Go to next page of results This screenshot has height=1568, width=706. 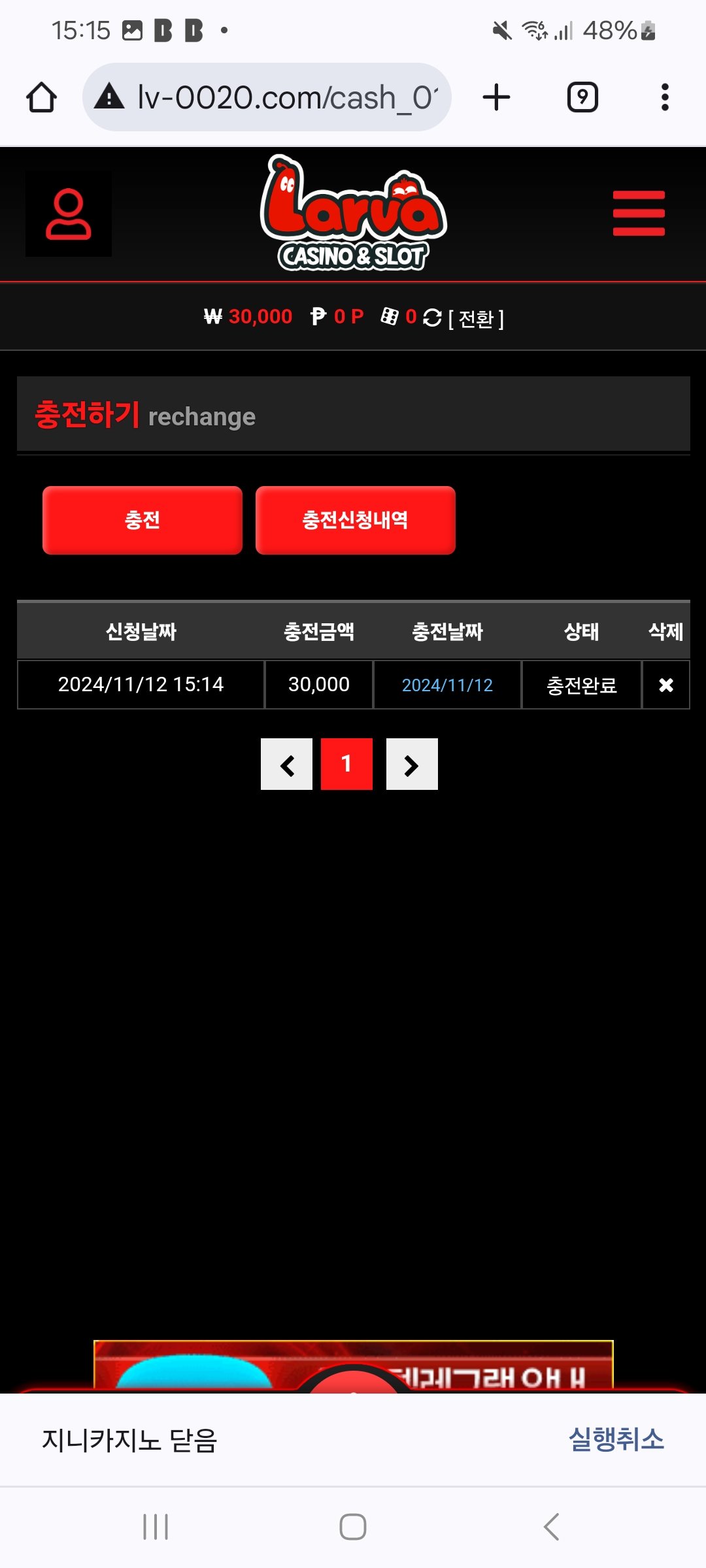click(411, 764)
